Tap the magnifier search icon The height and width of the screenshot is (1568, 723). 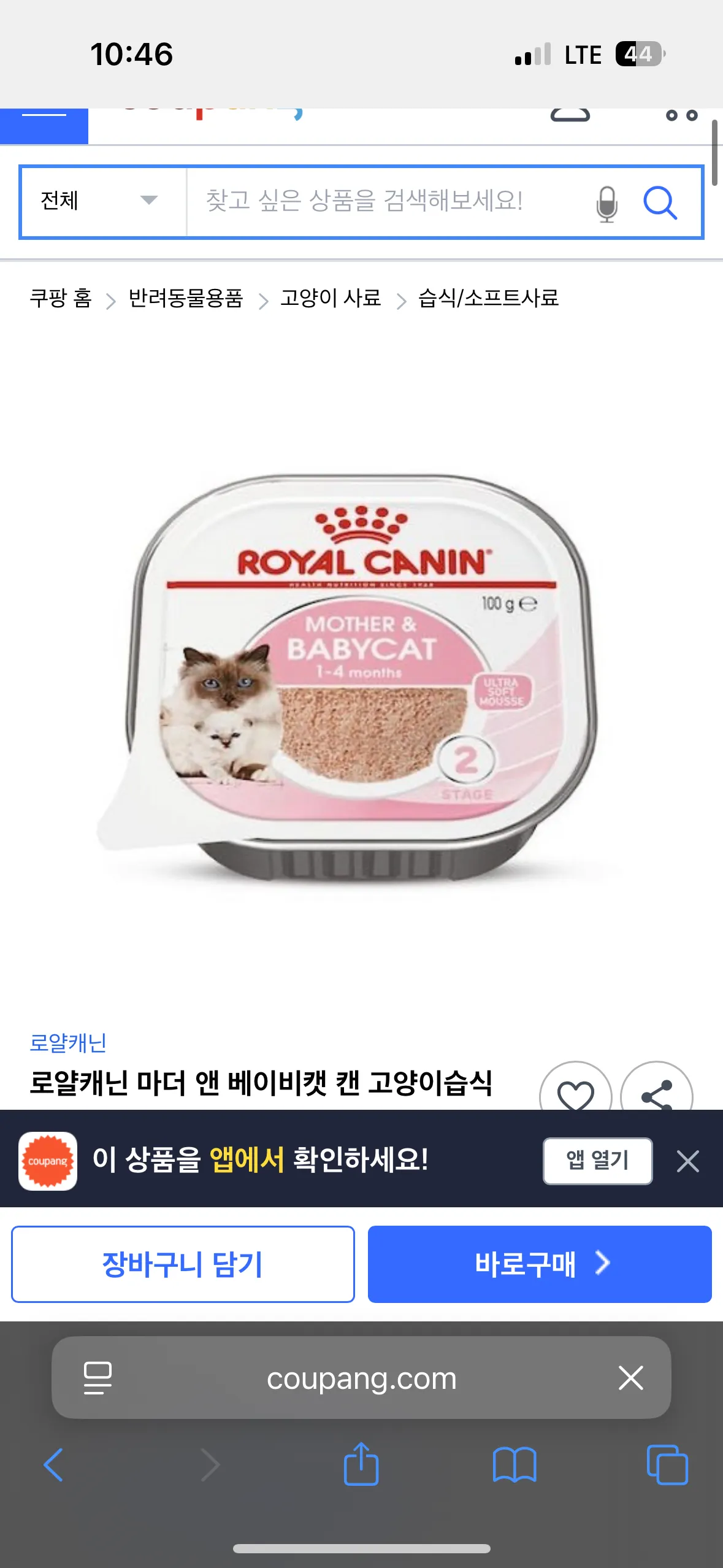coord(660,202)
